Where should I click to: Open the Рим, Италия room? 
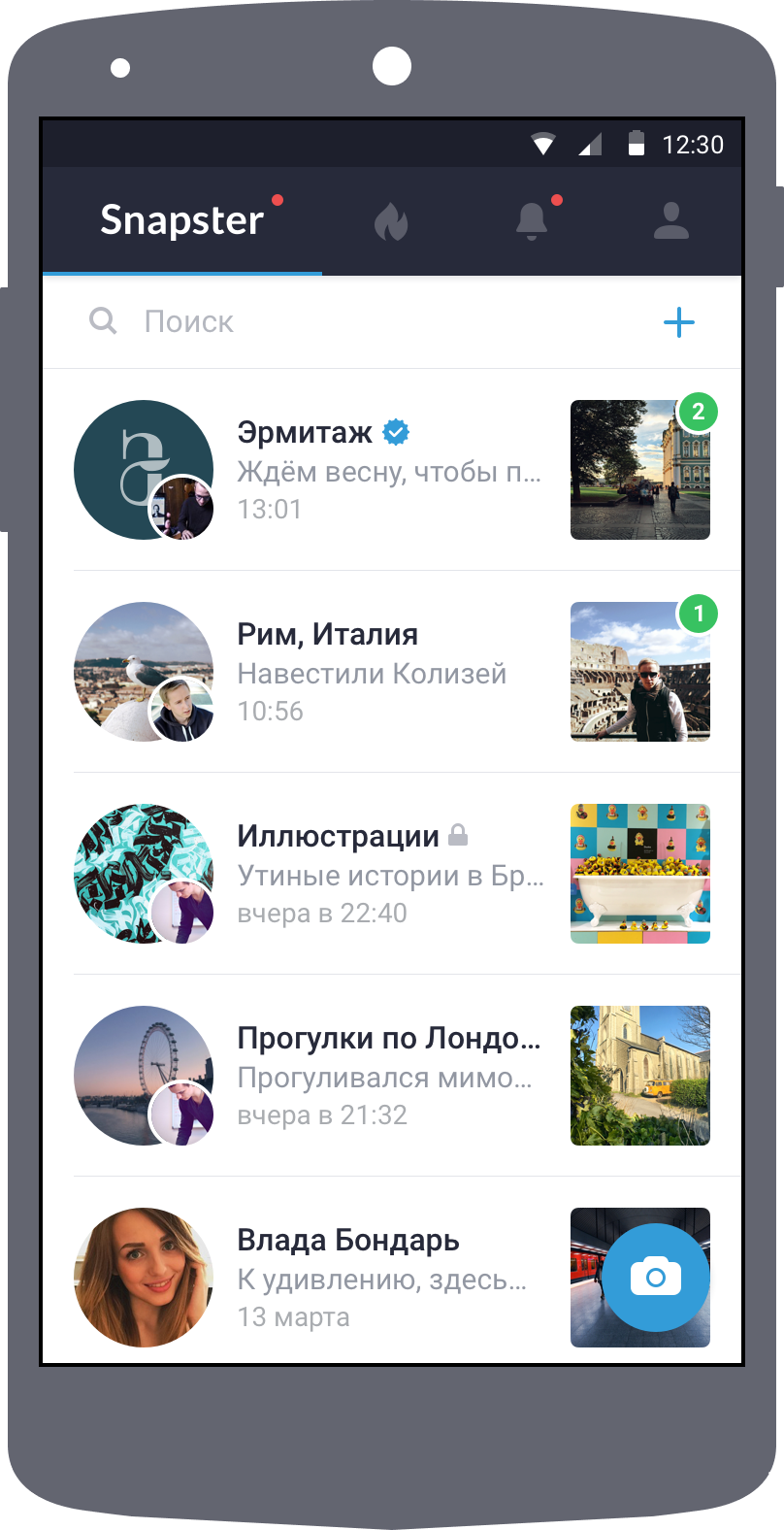[388, 672]
